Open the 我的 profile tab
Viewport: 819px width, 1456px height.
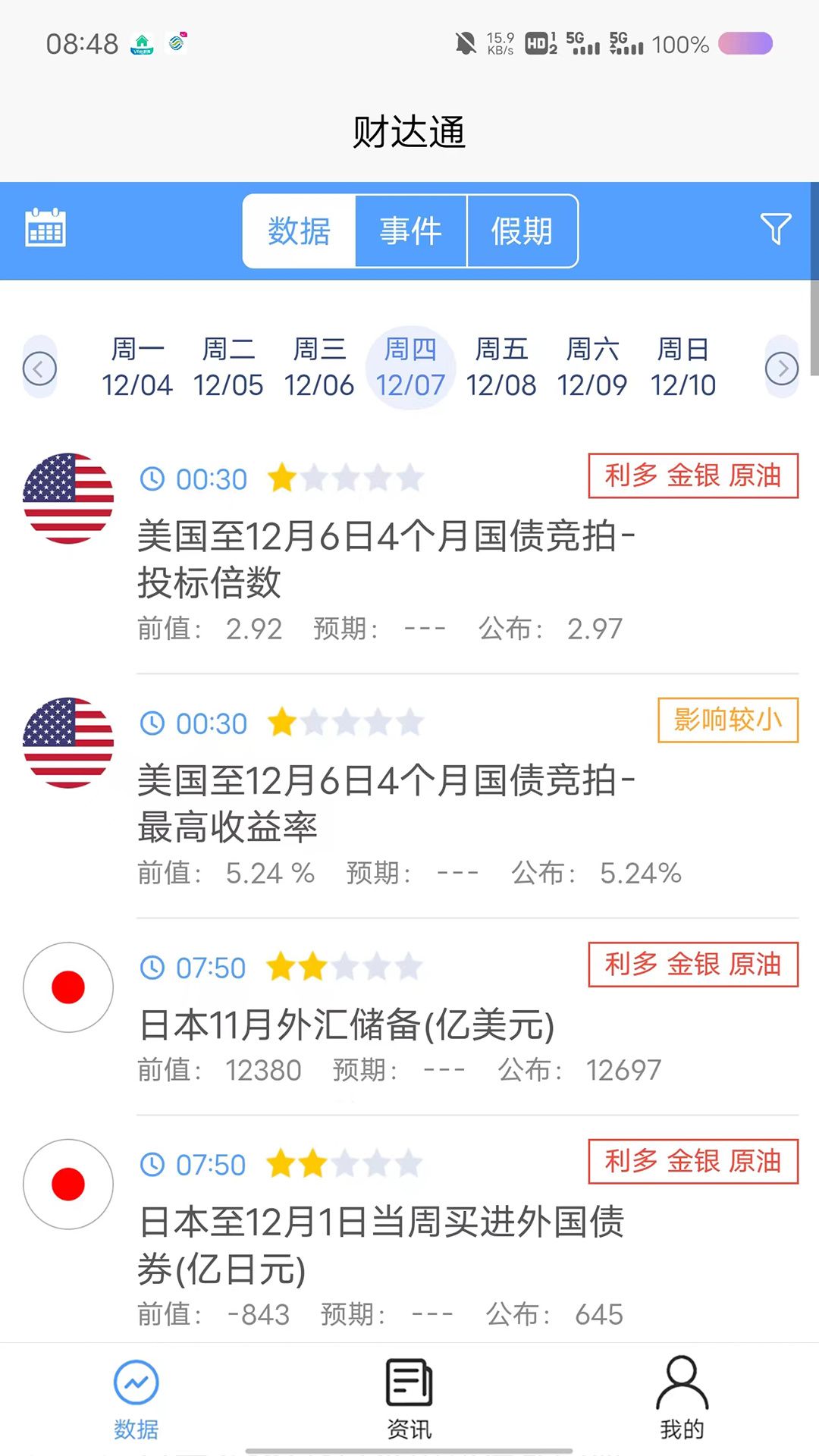point(682,1398)
